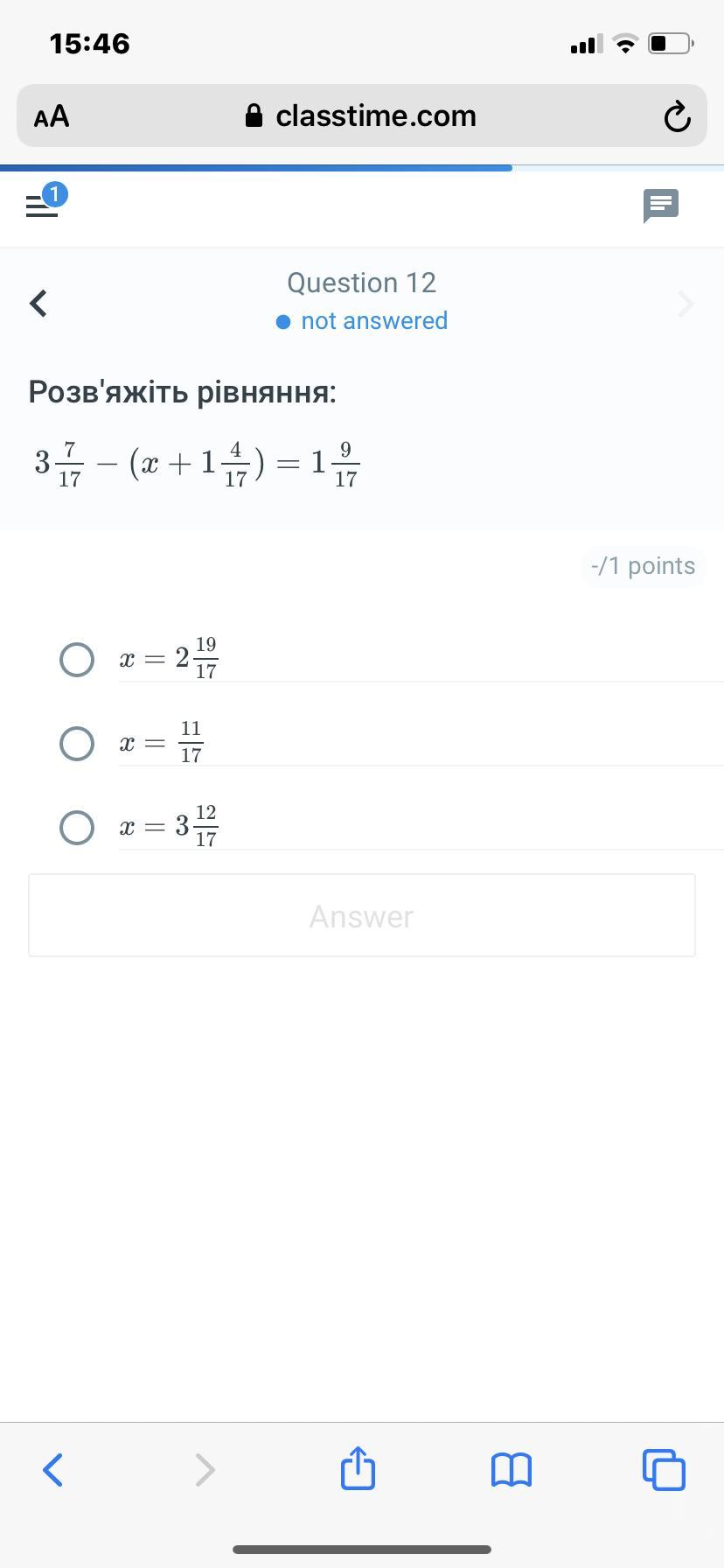Submit with the Answer button
The image size is (724, 1568).
[x=362, y=915]
